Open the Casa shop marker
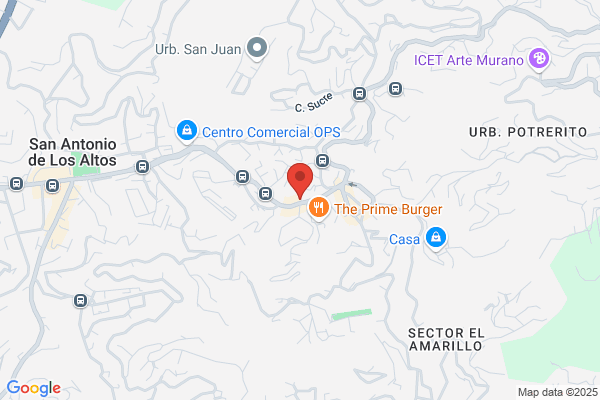 (x=435, y=239)
